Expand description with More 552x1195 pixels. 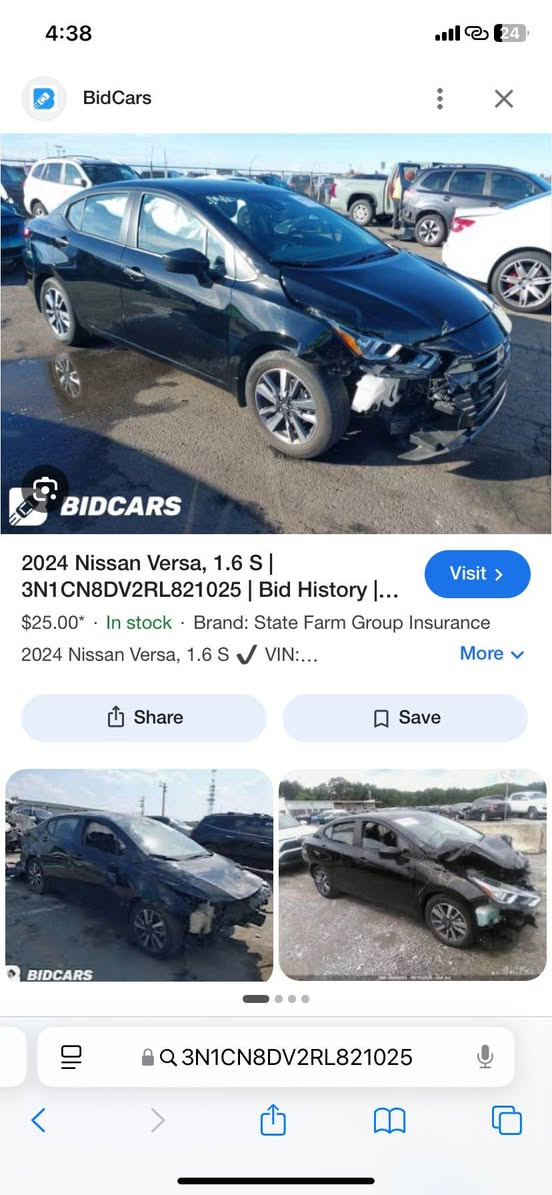pos(492,653)
